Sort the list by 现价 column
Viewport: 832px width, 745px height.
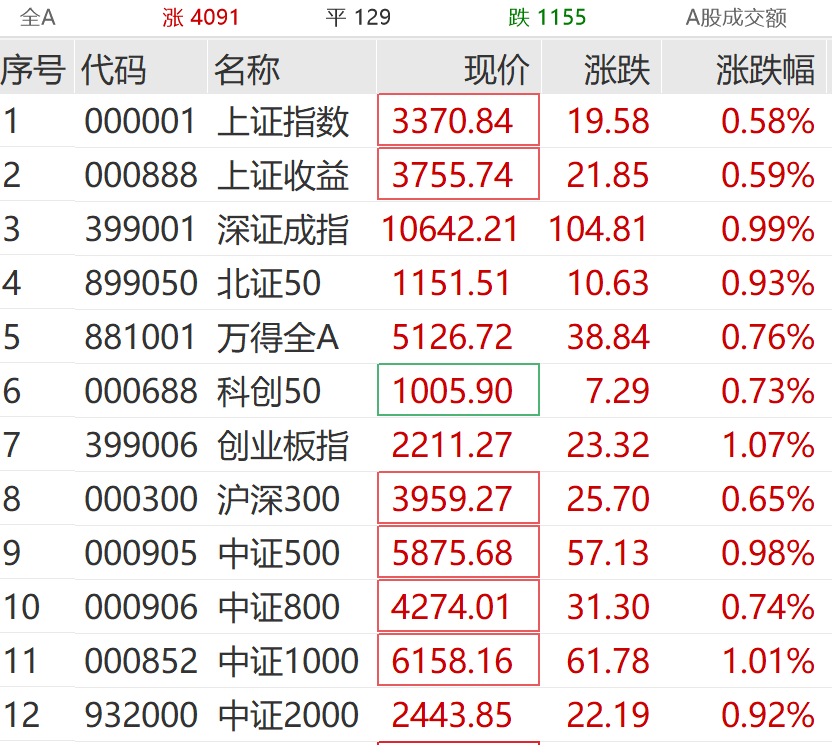pyautogui.click(x=496, y=69)
